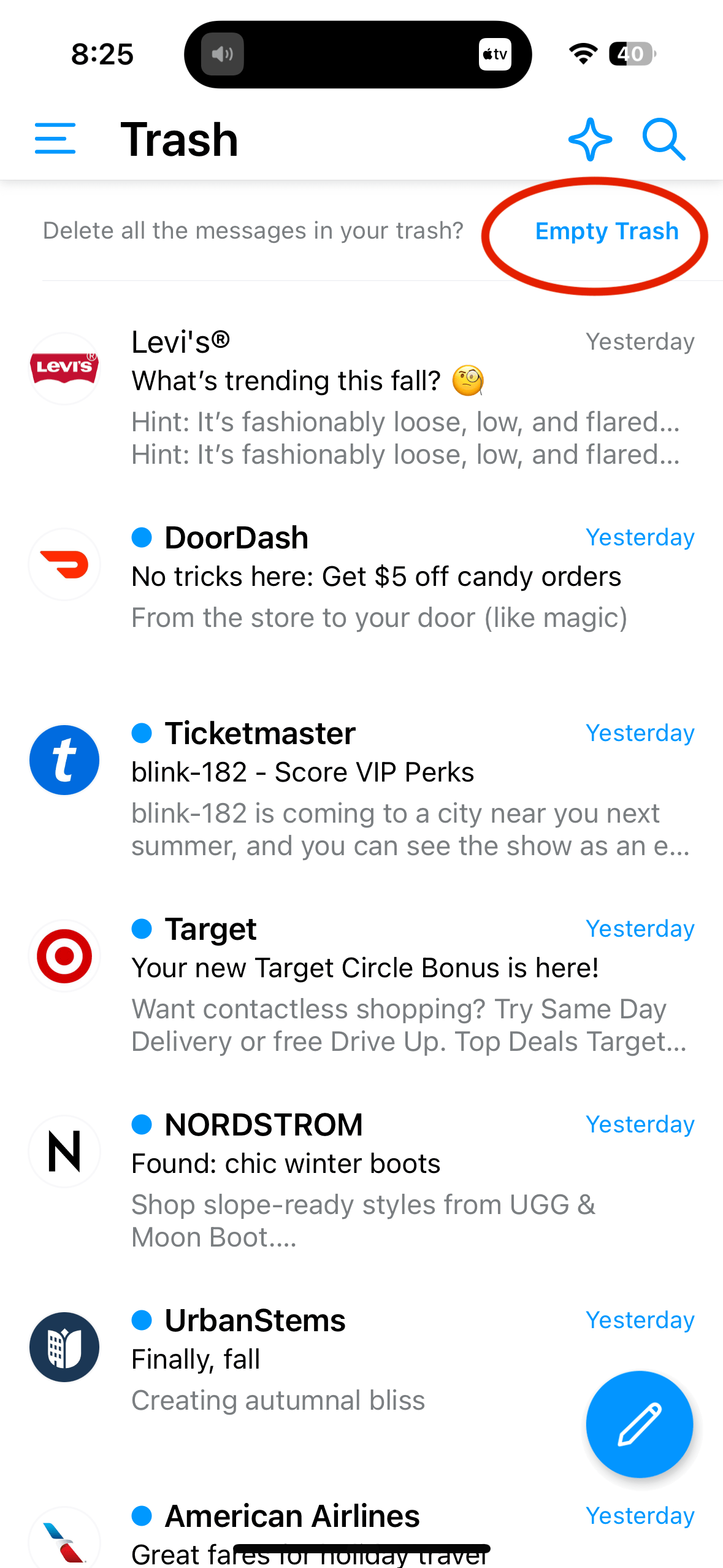Tap the sparkle AI assistant icon

590,139
